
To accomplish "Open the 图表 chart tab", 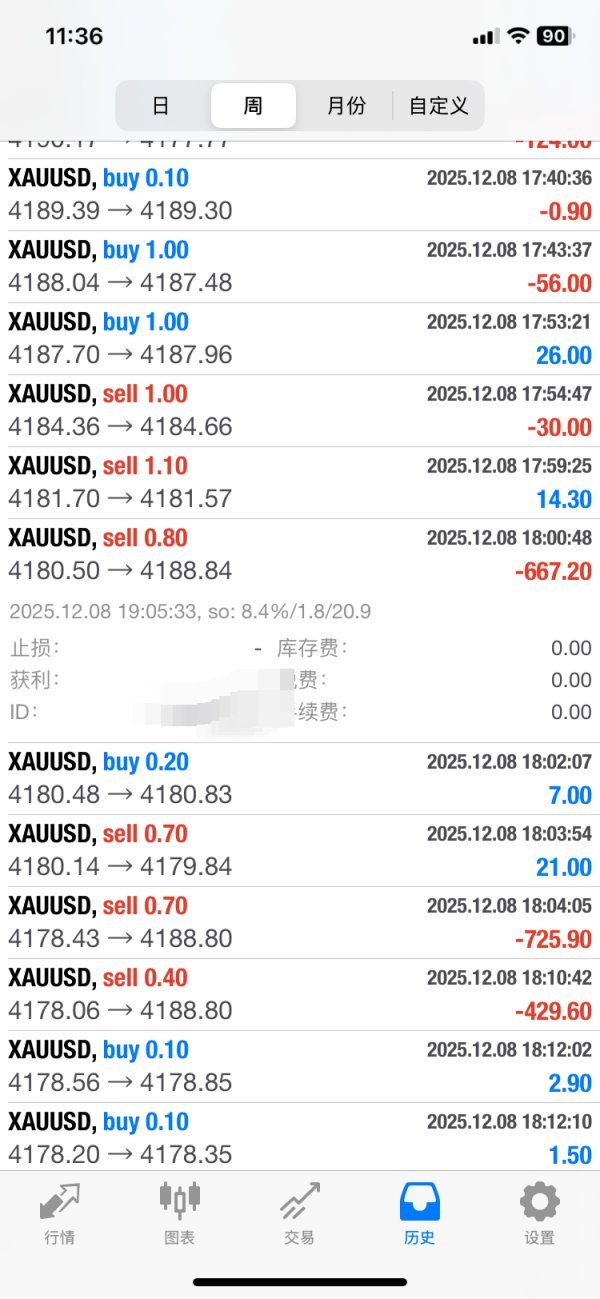I will (180, 1212).
